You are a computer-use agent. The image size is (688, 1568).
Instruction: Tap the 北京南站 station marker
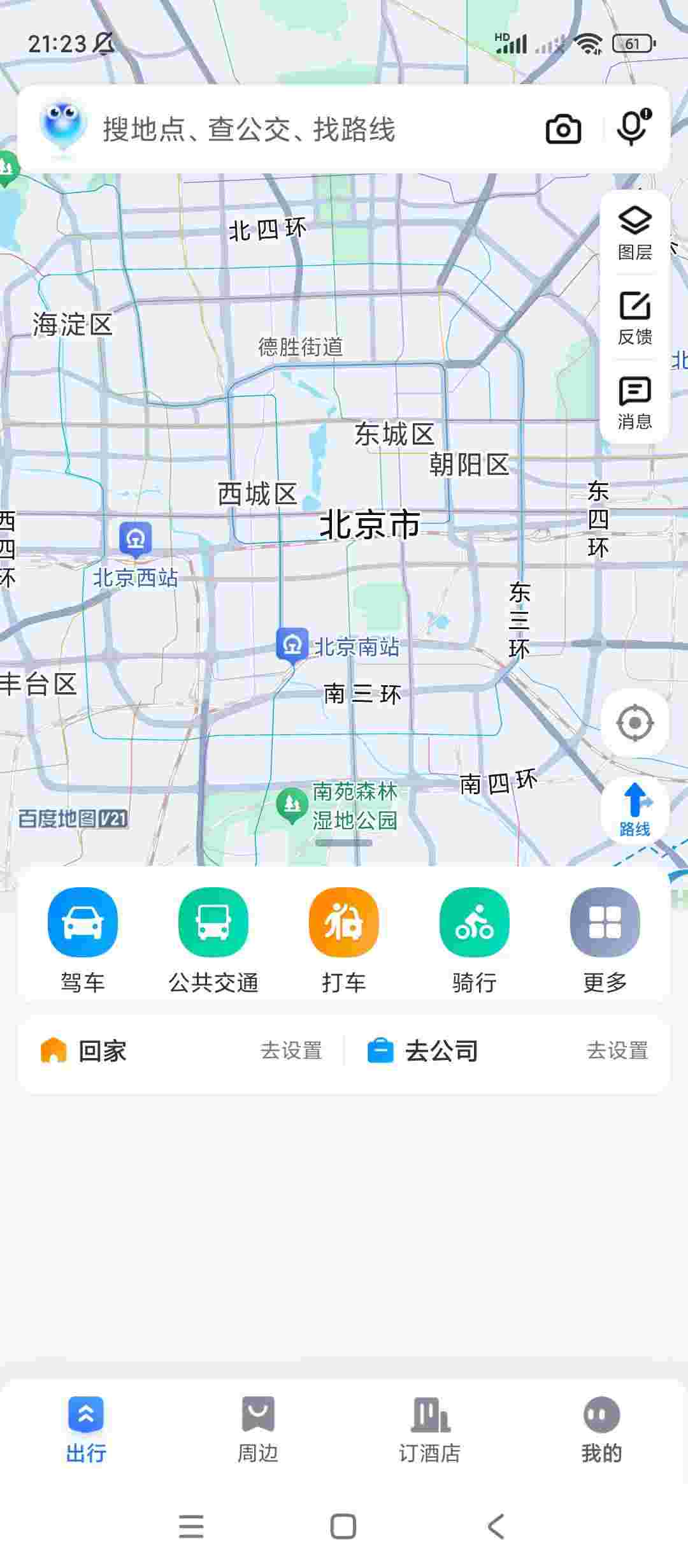(292, 645)
